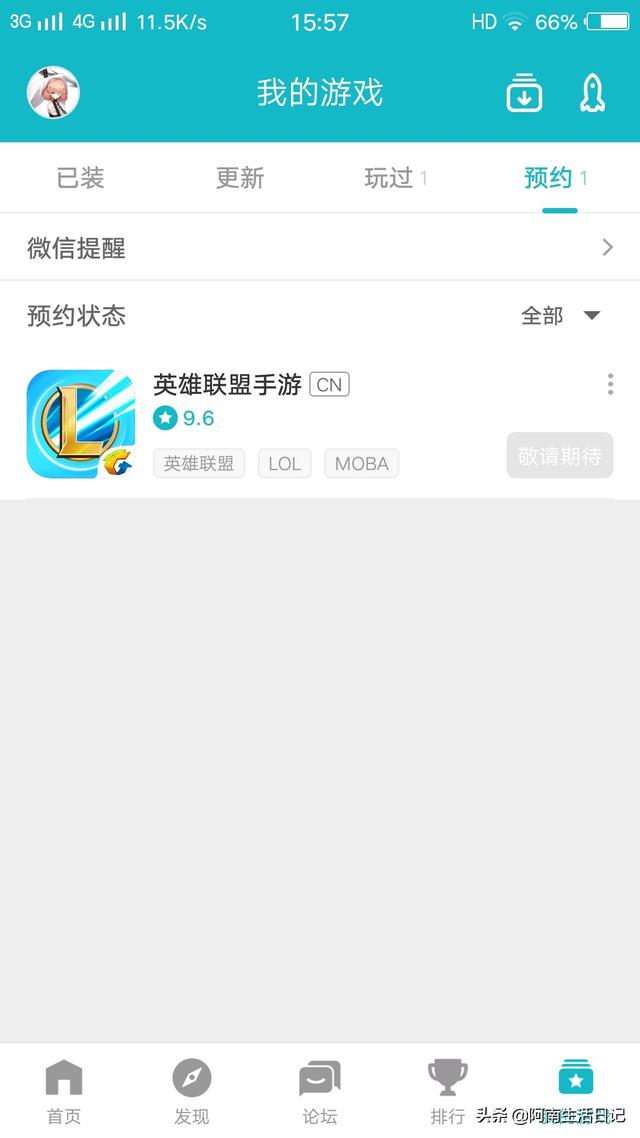Select the MOBA tag chip

tap(361, 463)
